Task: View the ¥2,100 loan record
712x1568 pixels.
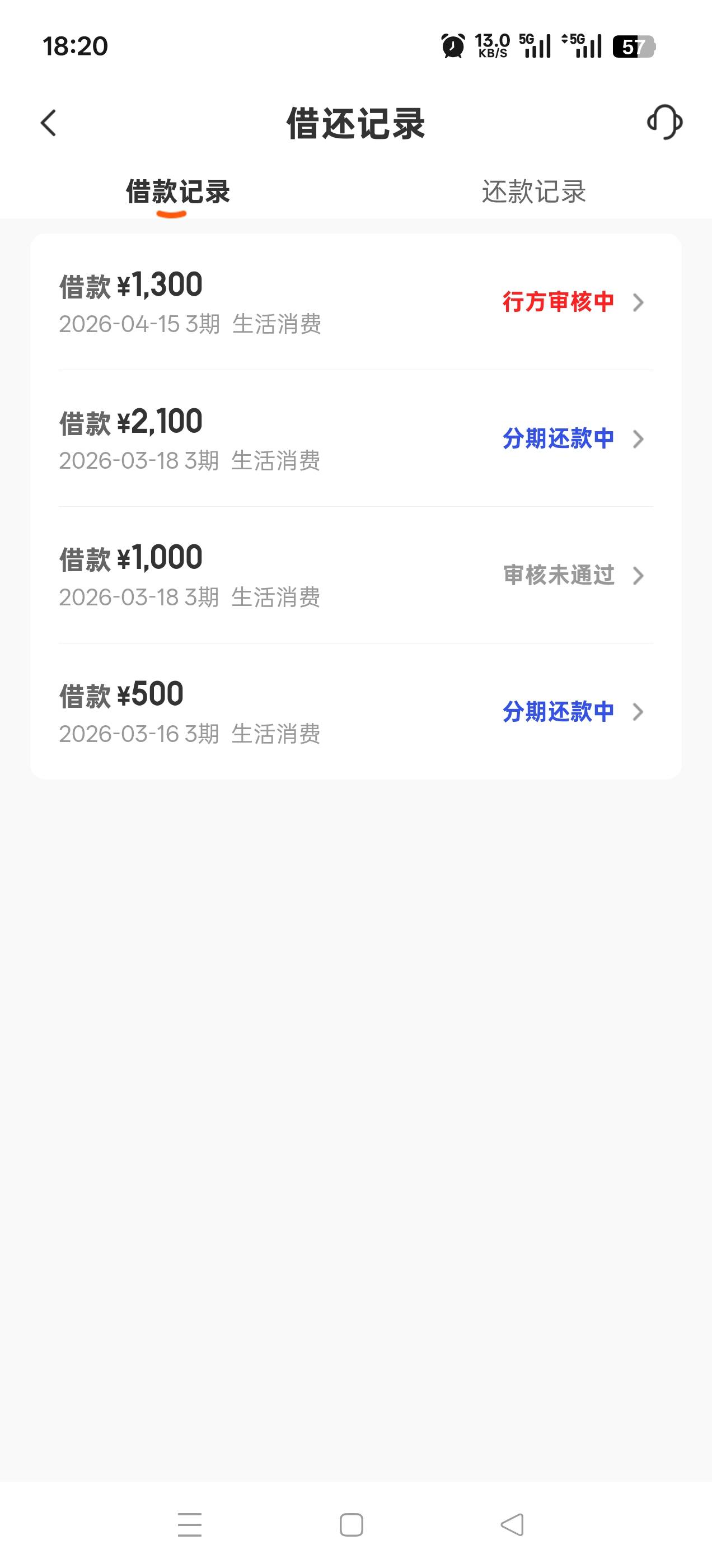Action: (355, 438)
